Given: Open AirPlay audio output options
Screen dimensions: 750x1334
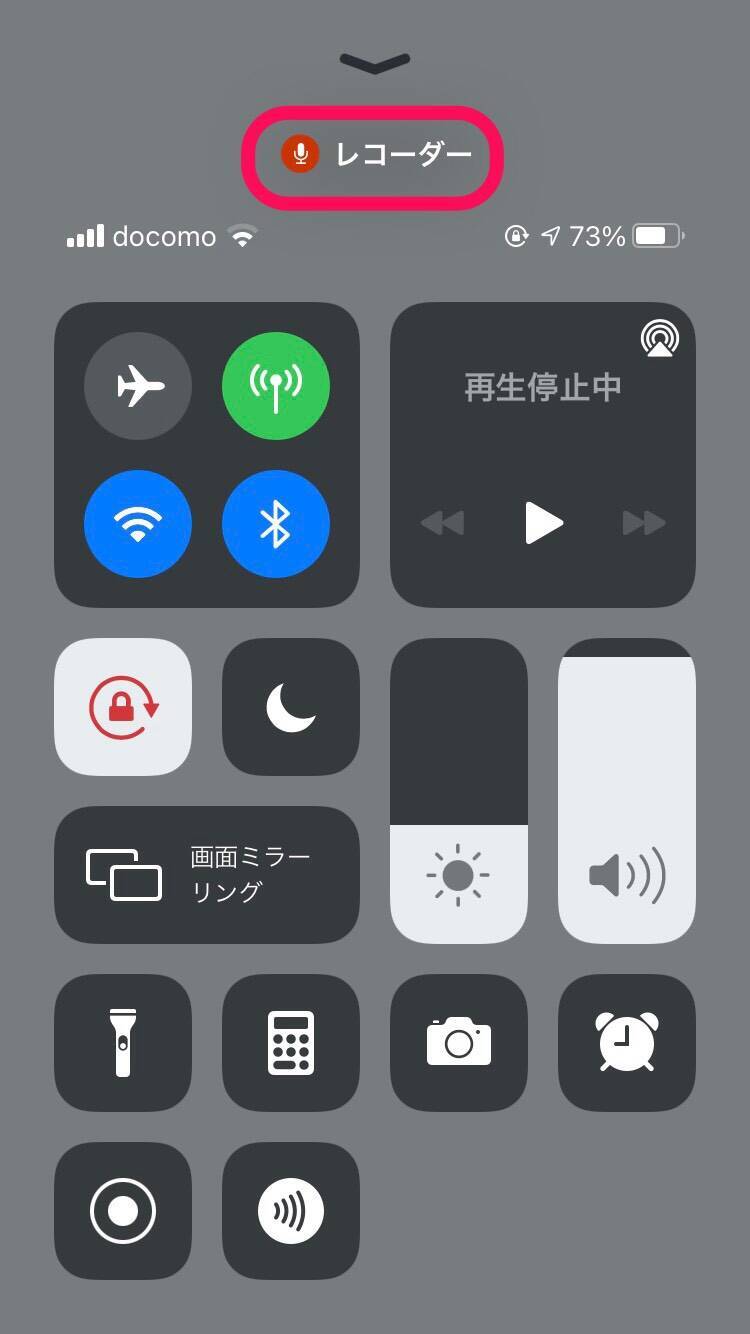Looking at the screenshot, I should (659, 340).
